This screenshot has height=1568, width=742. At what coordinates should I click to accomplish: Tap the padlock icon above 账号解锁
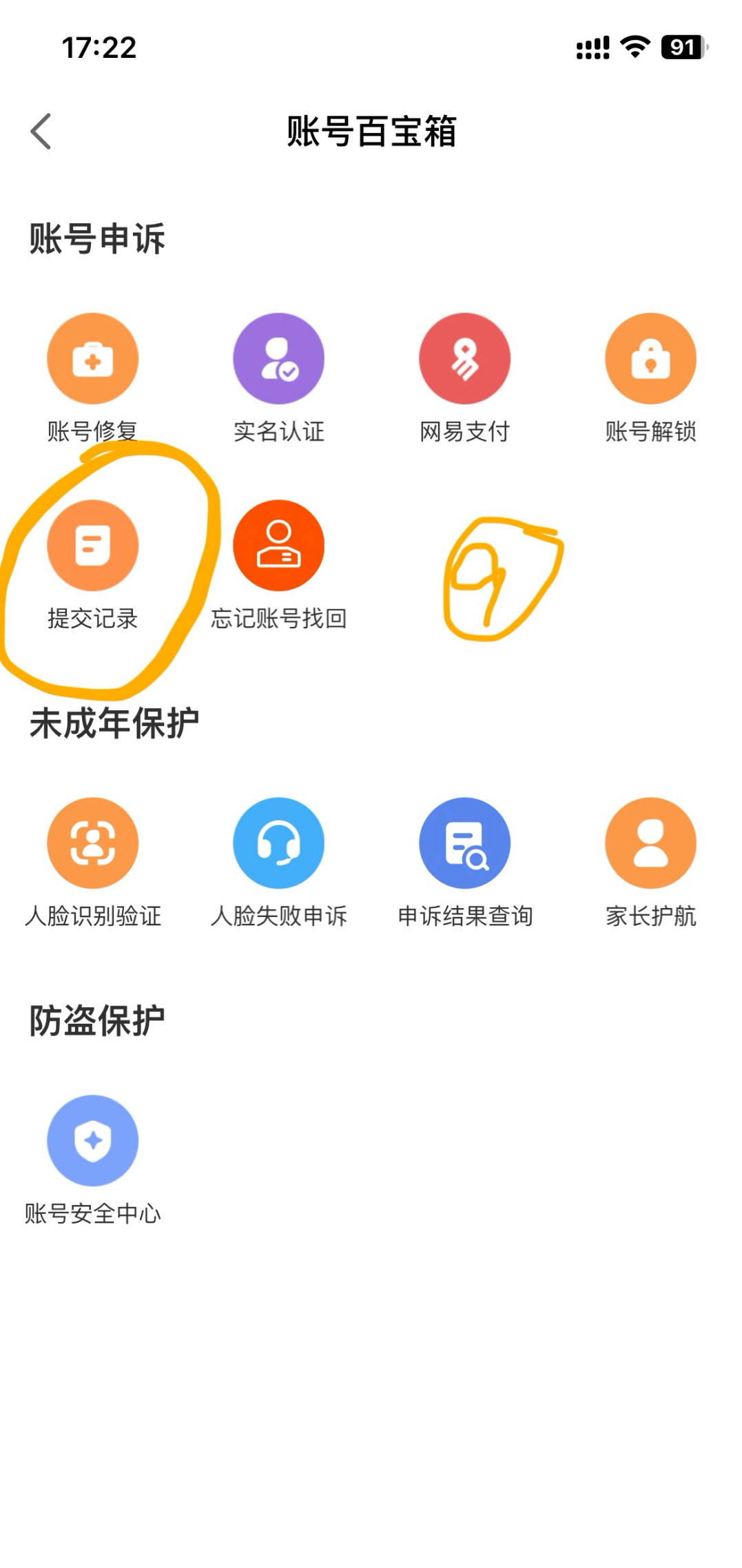point(650,358)
